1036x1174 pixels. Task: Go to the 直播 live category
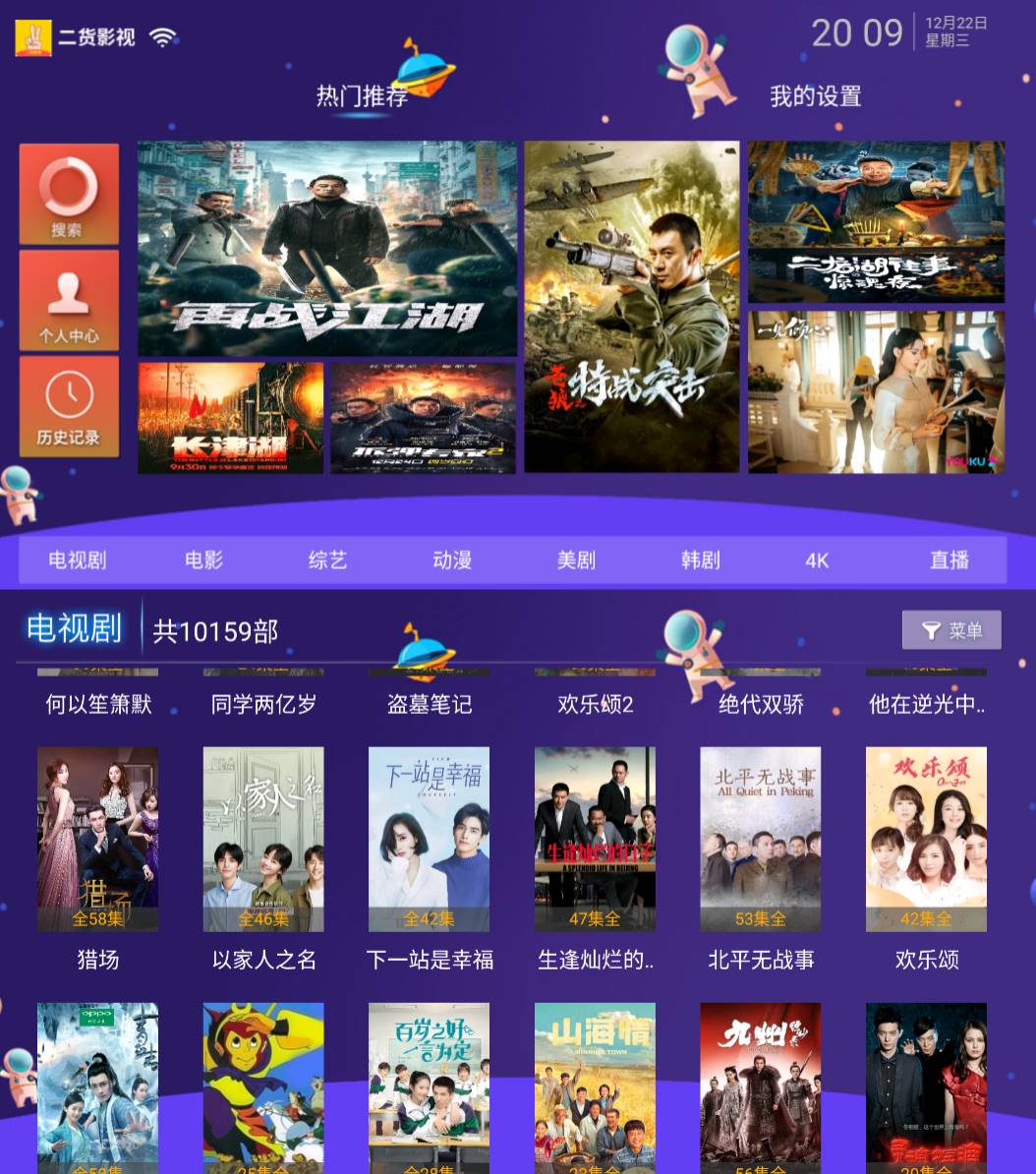[949, 560]
